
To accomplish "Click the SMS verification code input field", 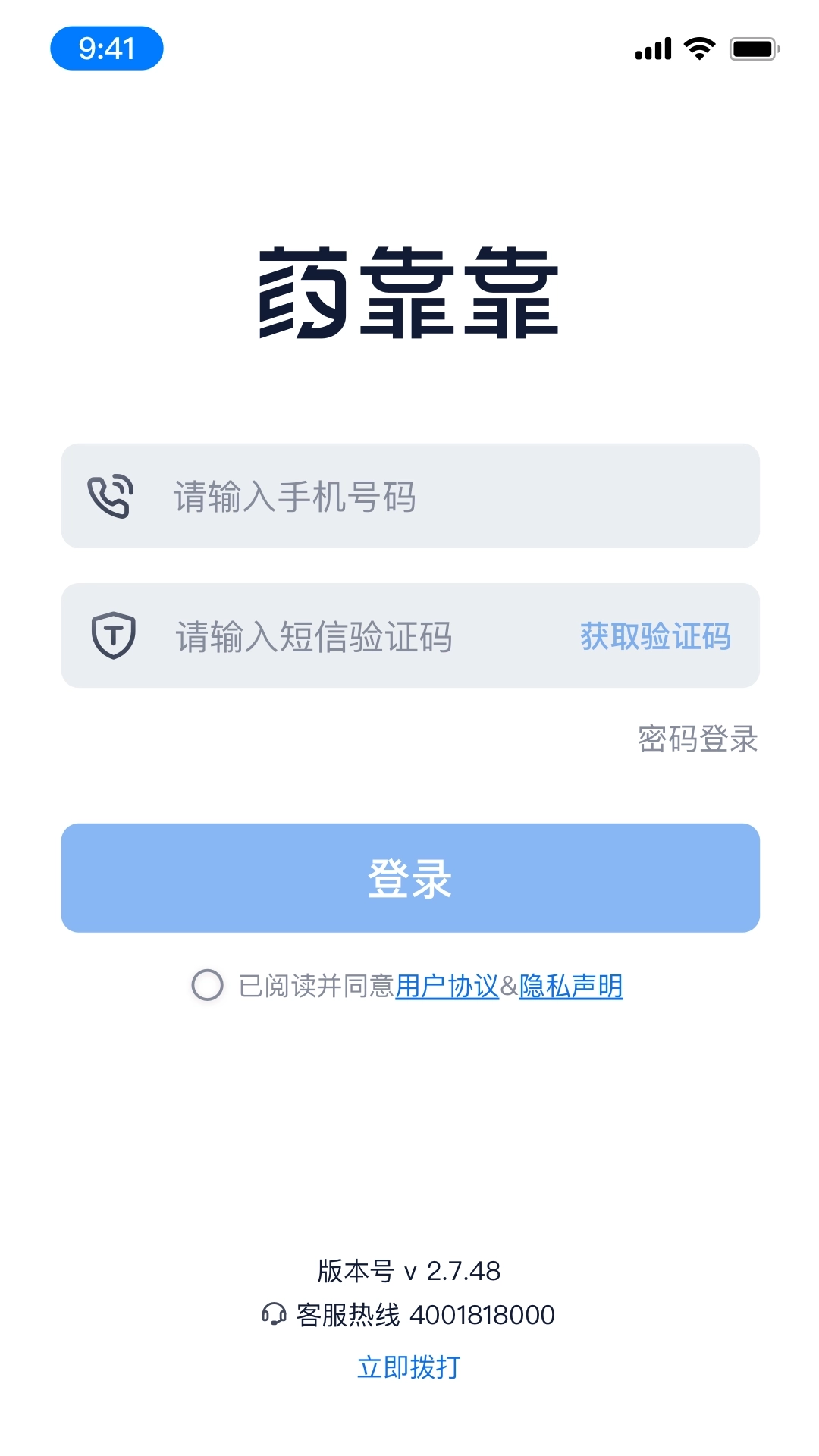I will tap(341, 637).
